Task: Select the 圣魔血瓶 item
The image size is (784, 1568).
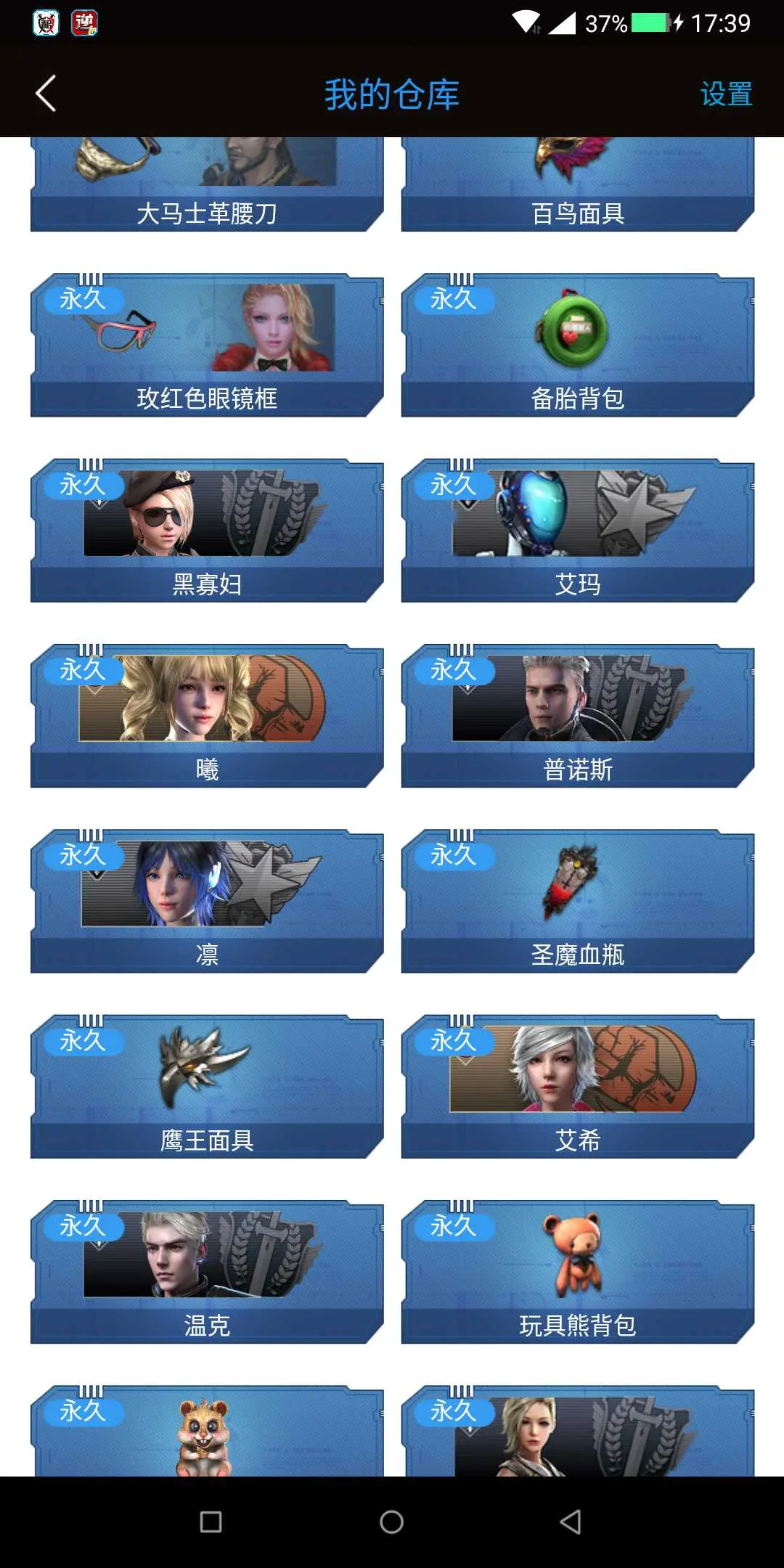Action: click(x=577, y=900)
